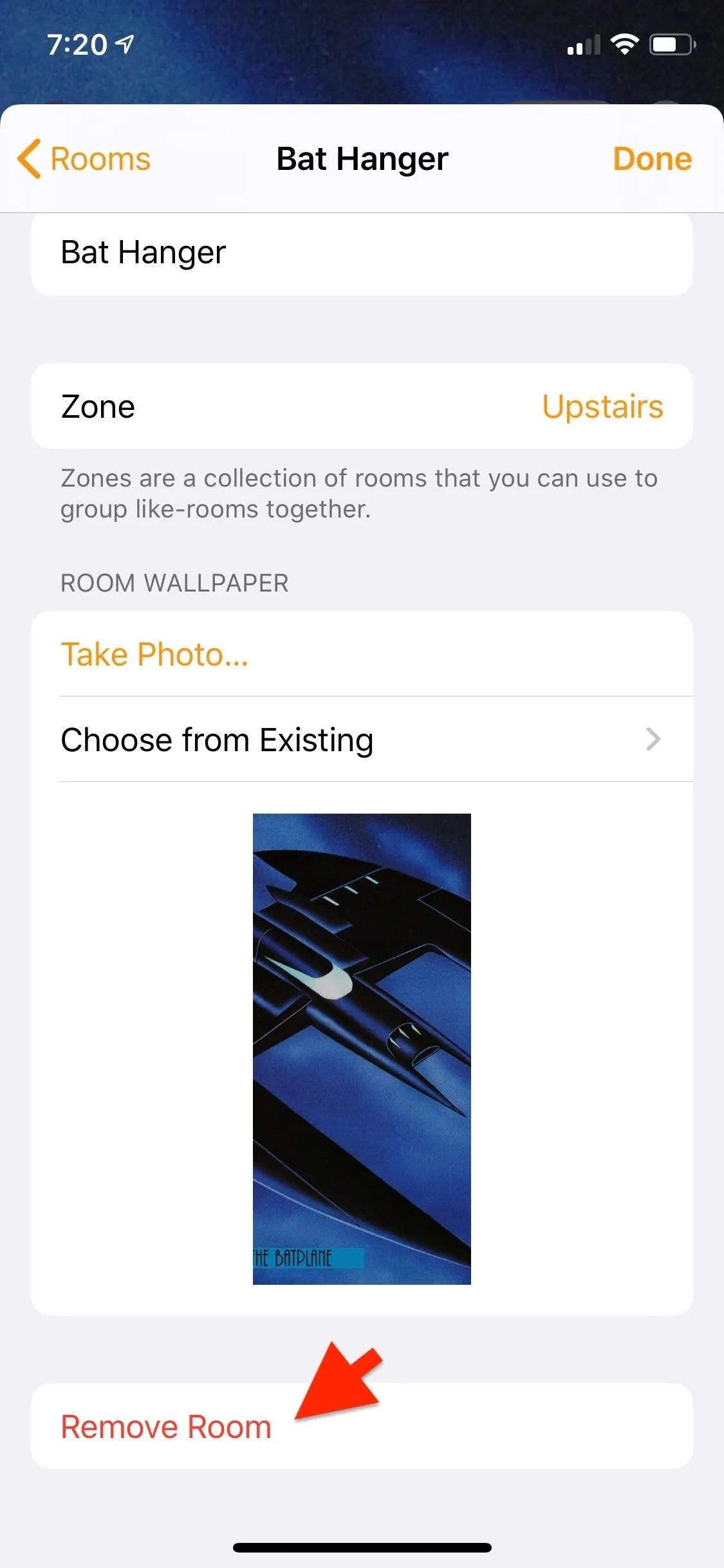Screen dimensions: 724x1568
Task: Go back to Rooms
Action: click(84, 159)
